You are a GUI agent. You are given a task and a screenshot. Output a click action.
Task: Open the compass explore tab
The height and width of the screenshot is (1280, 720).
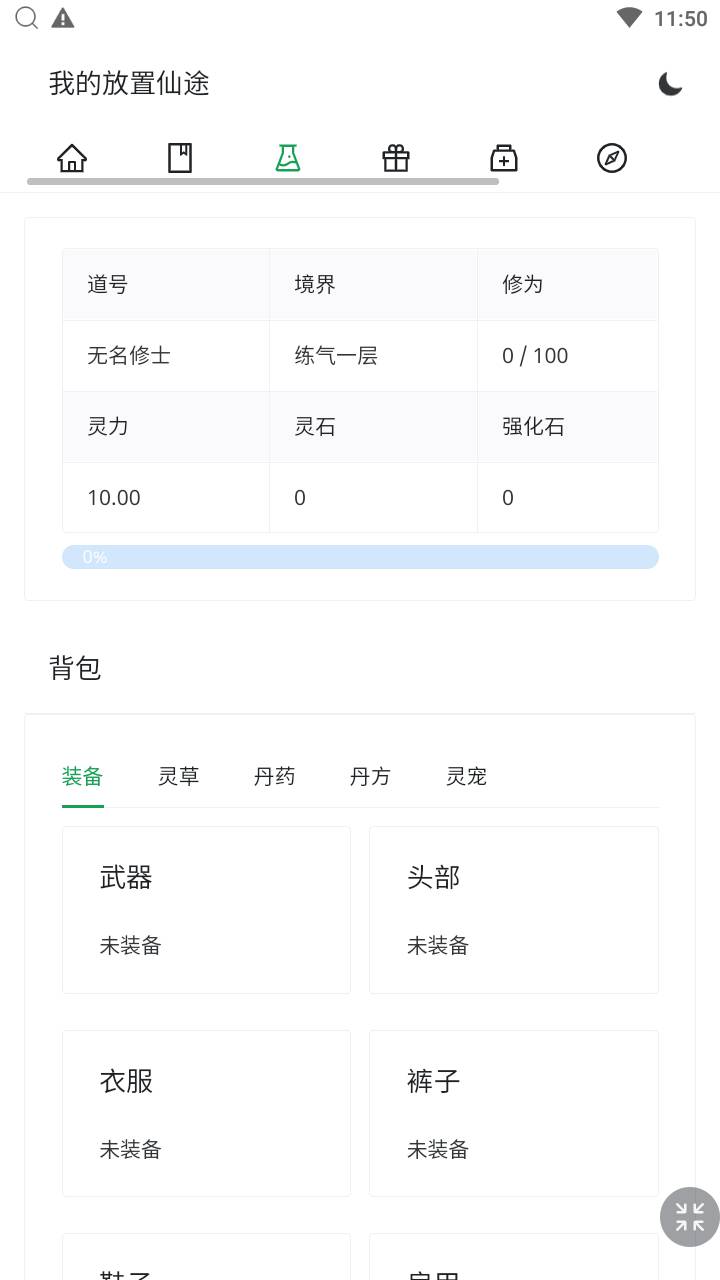pyautogui.click(x=612, y=158)
